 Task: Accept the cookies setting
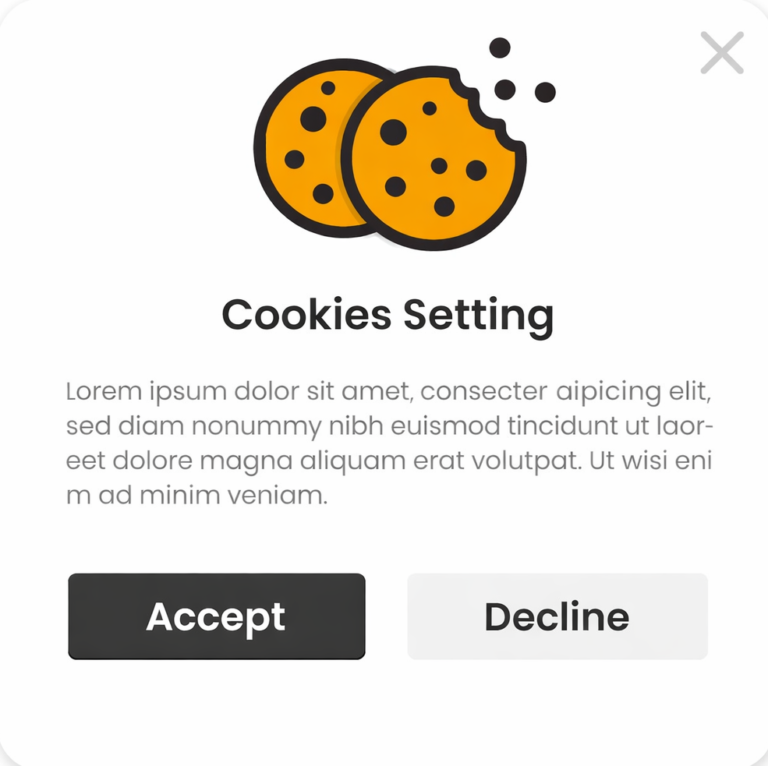tap(216, 616)
